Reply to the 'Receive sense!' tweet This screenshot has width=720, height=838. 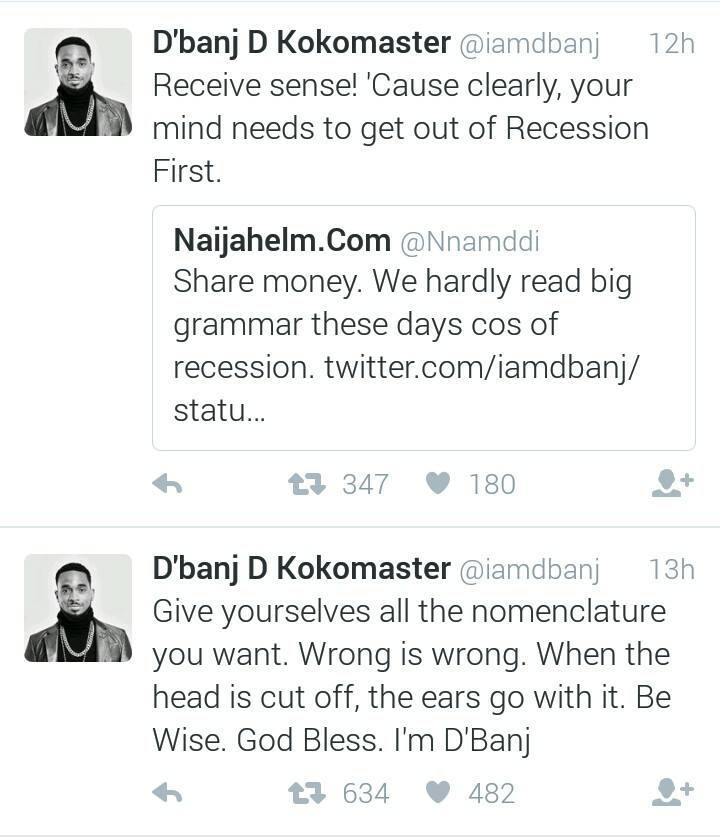tap(167, 485)
